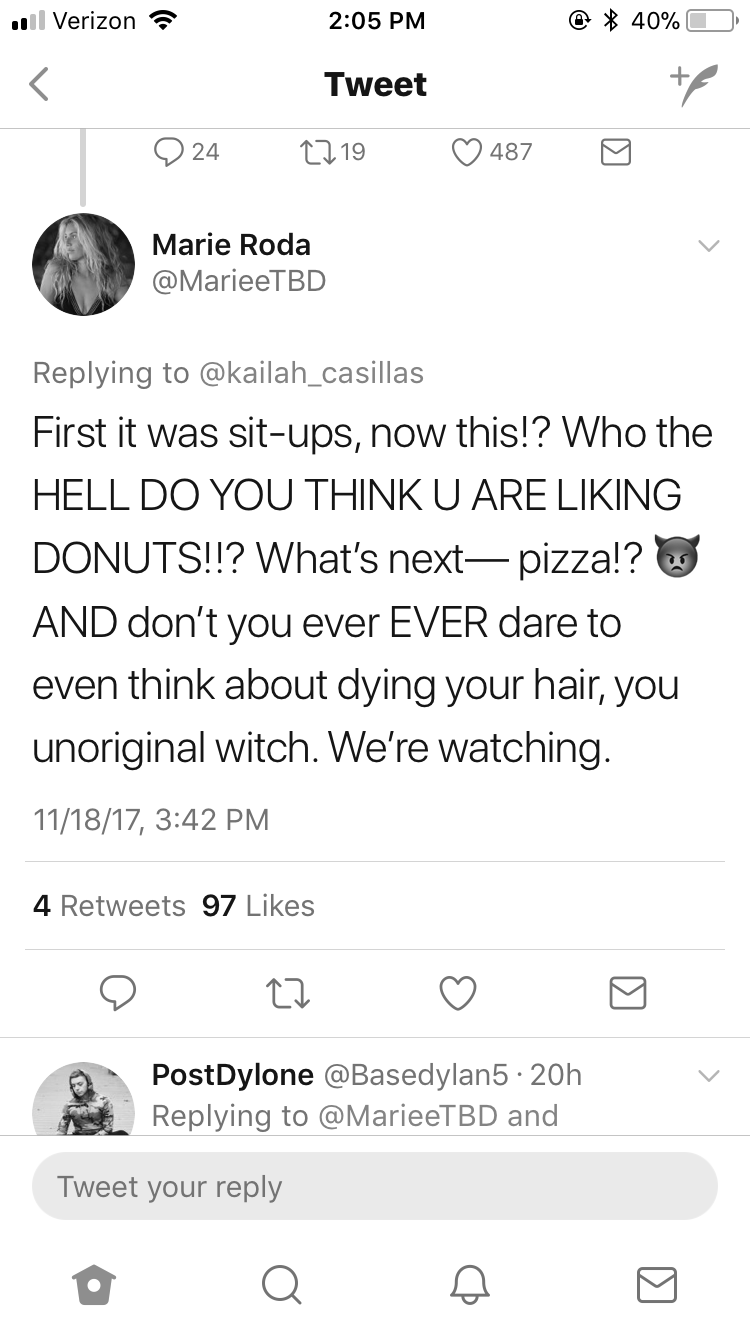Share Marie Roda's tweet via direct message
Viewport: 750px width, 1334px height.
click(x=628, y=993)
